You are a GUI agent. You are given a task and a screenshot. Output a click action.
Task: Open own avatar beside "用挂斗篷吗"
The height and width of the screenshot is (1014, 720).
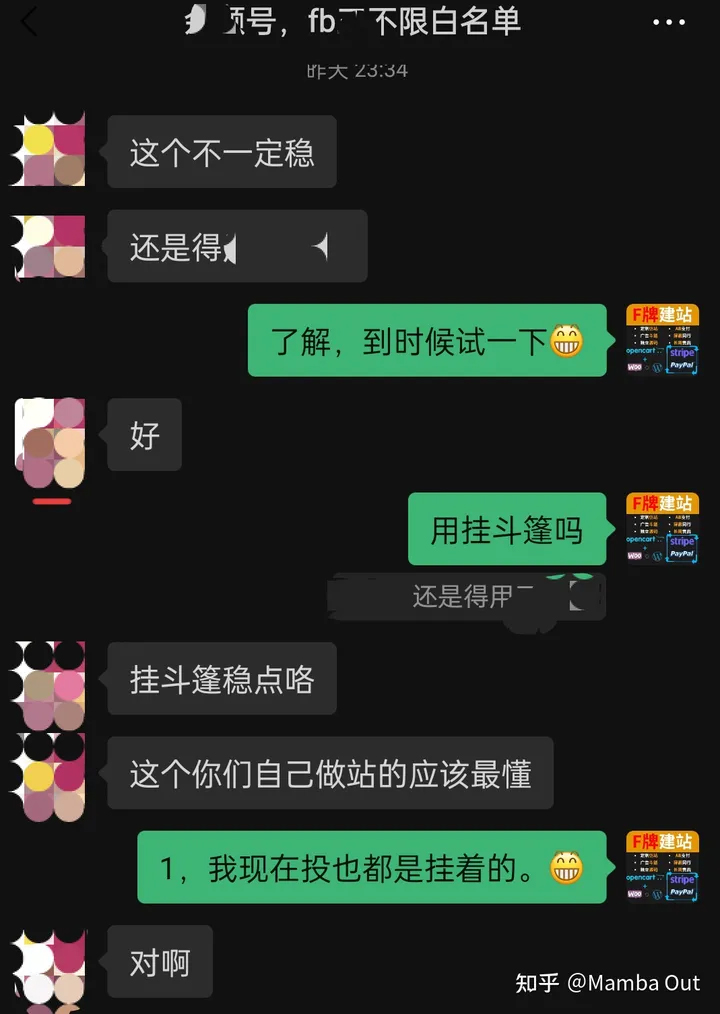point(662,528)
